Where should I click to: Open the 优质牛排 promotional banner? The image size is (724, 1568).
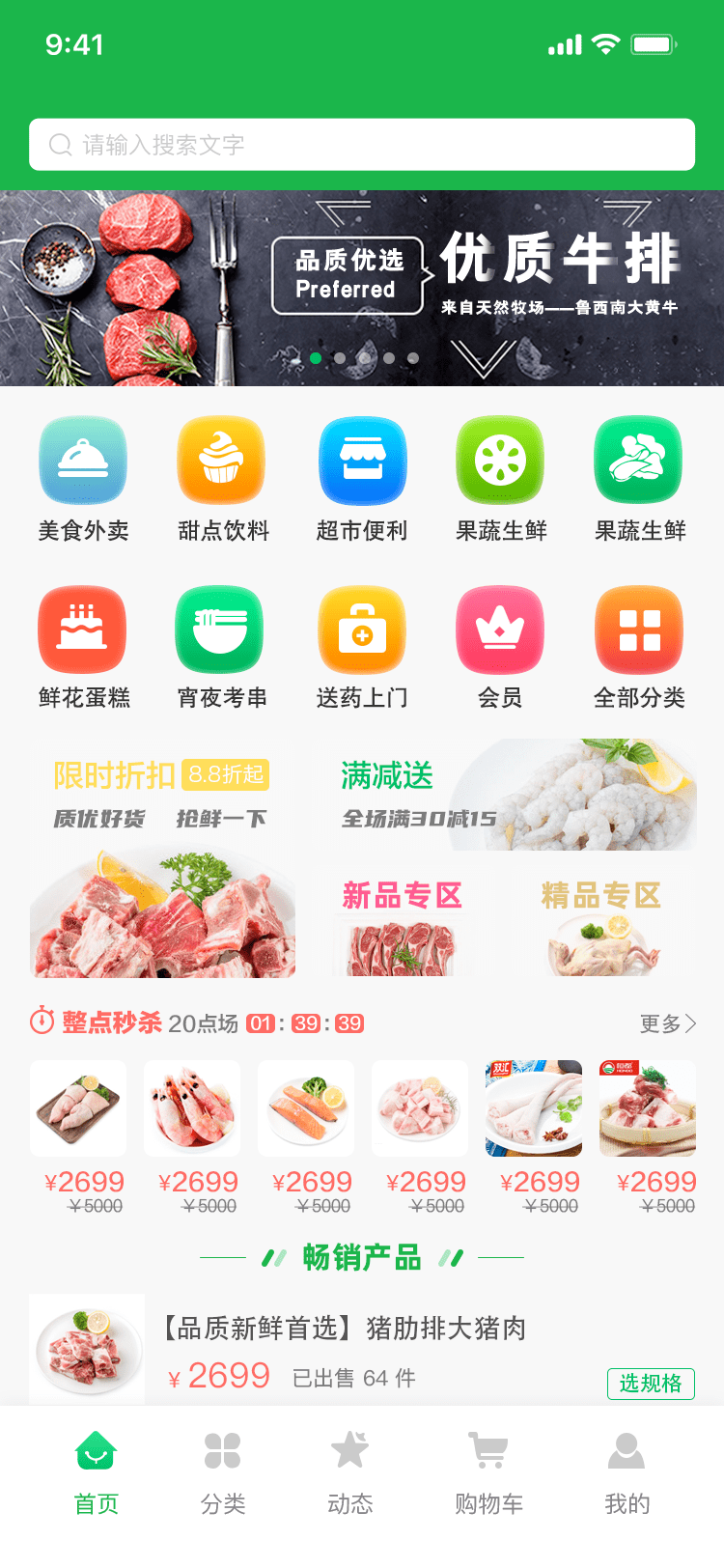[x=362, y=288]
